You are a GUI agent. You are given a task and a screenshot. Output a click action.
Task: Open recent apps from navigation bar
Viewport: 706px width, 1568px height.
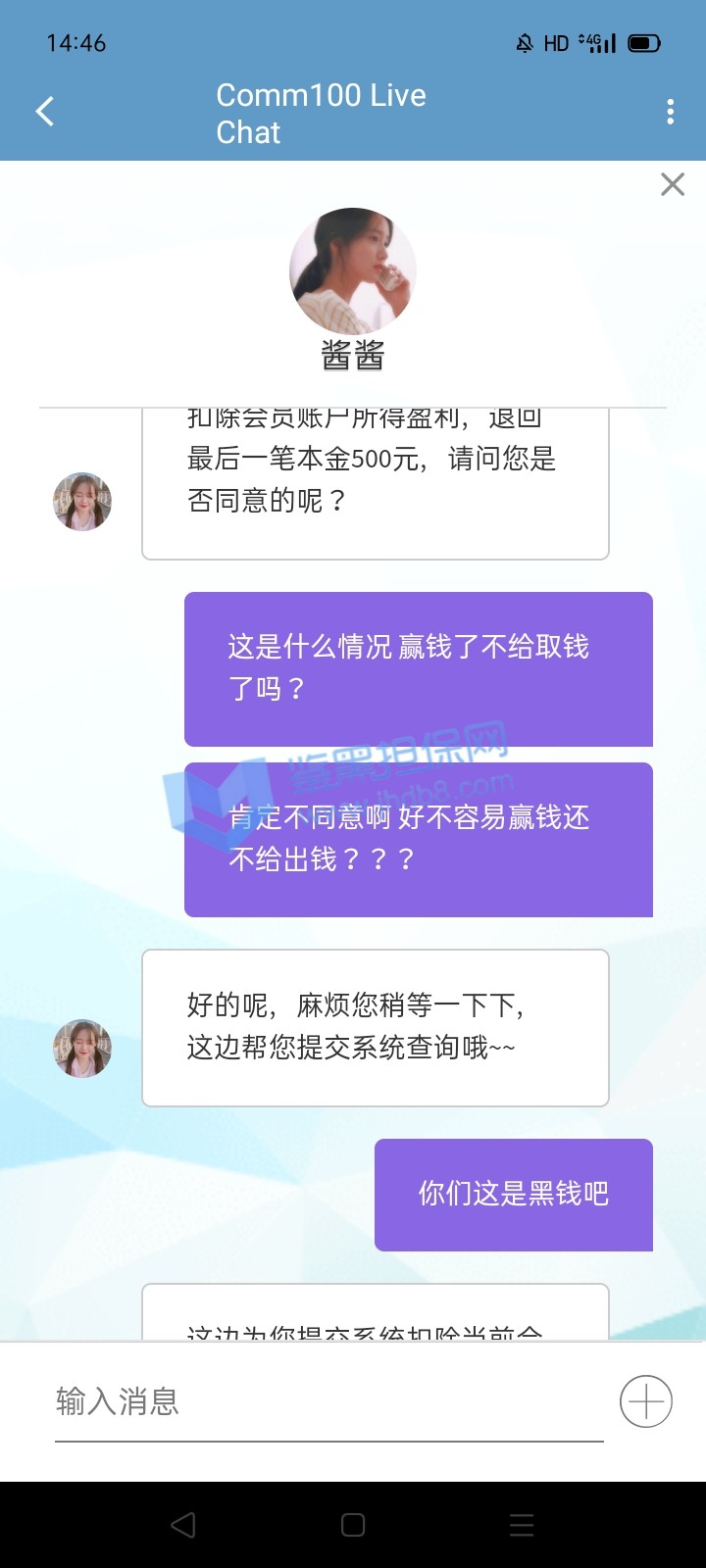(x=522, y=1525)
